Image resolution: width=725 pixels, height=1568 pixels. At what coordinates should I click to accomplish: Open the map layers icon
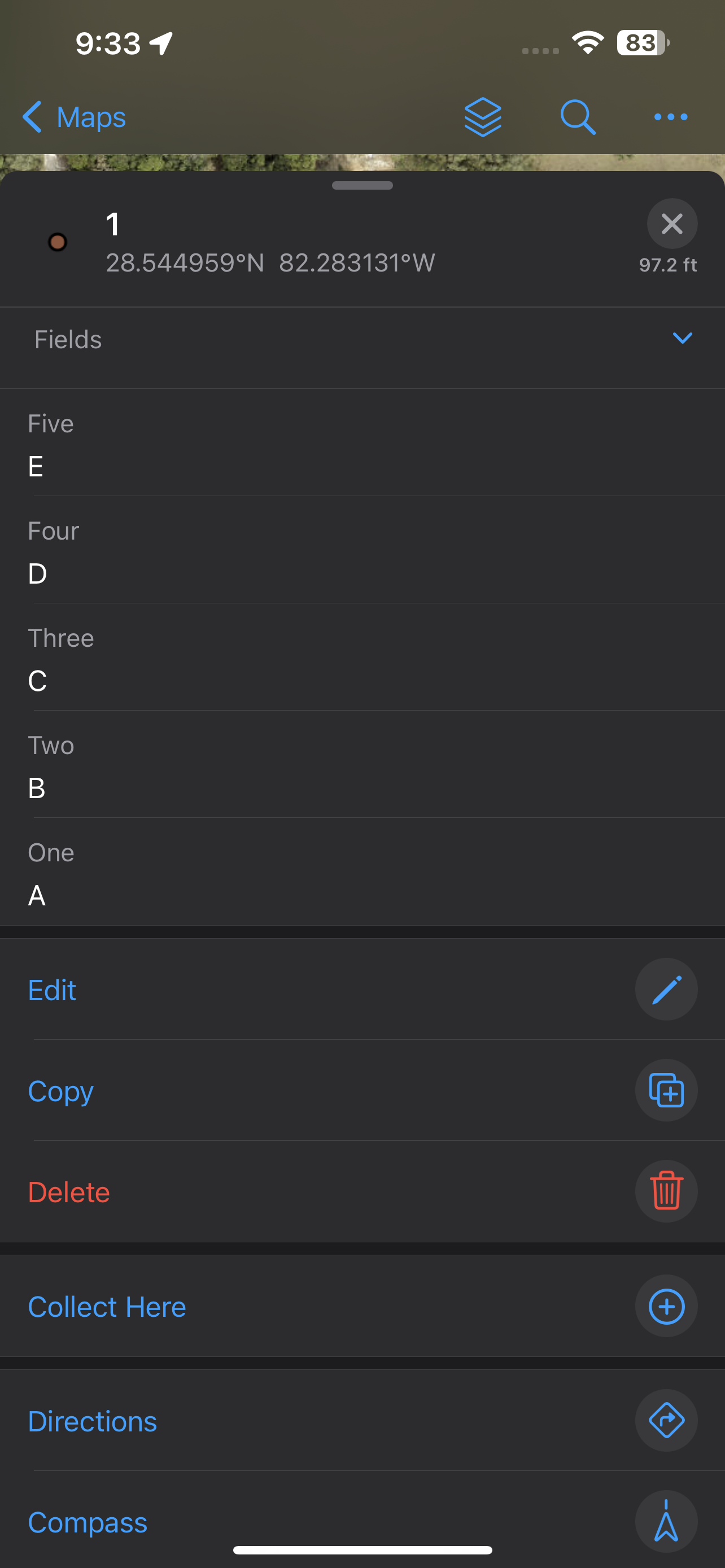(x=483, y=117)
